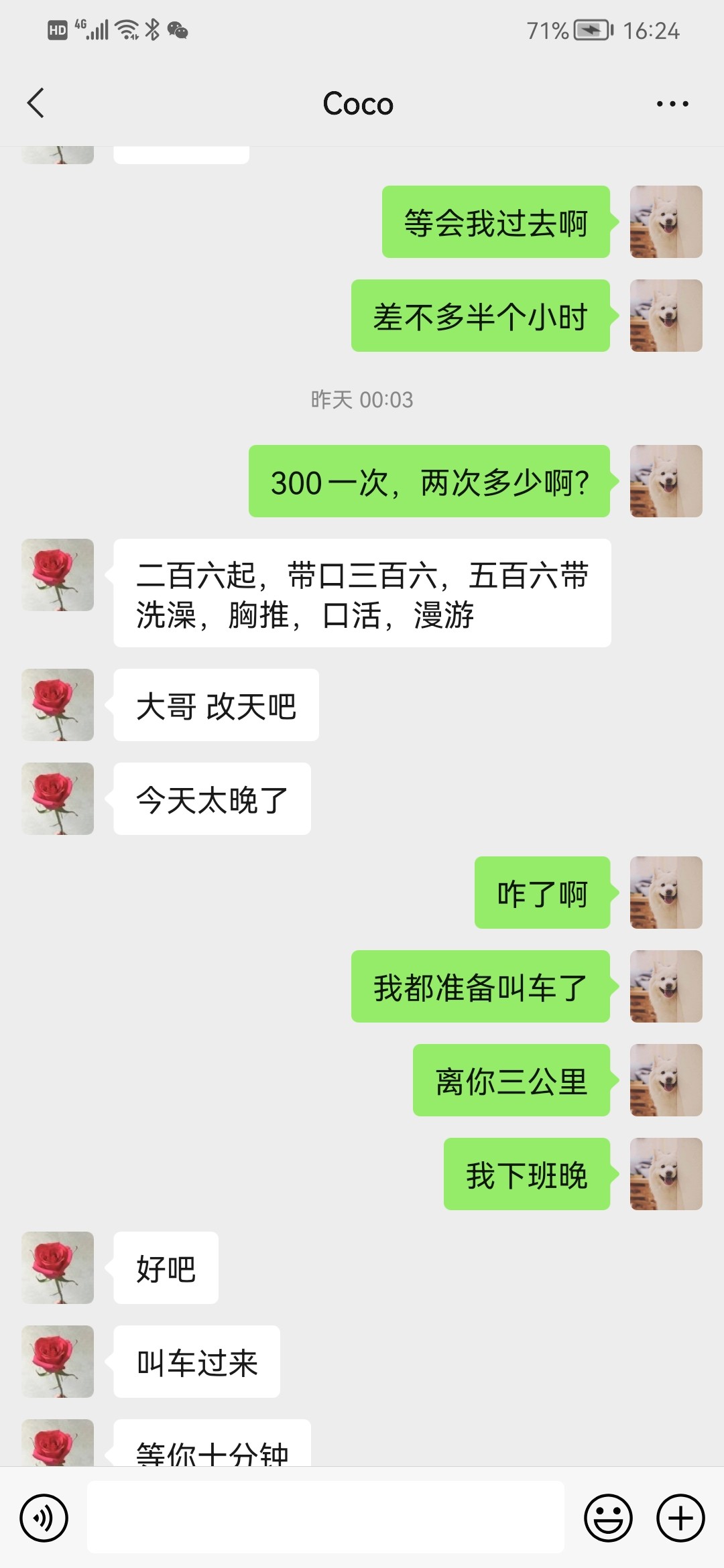Select the '今天太晚了' message bubble

click(x=211, y=799)
